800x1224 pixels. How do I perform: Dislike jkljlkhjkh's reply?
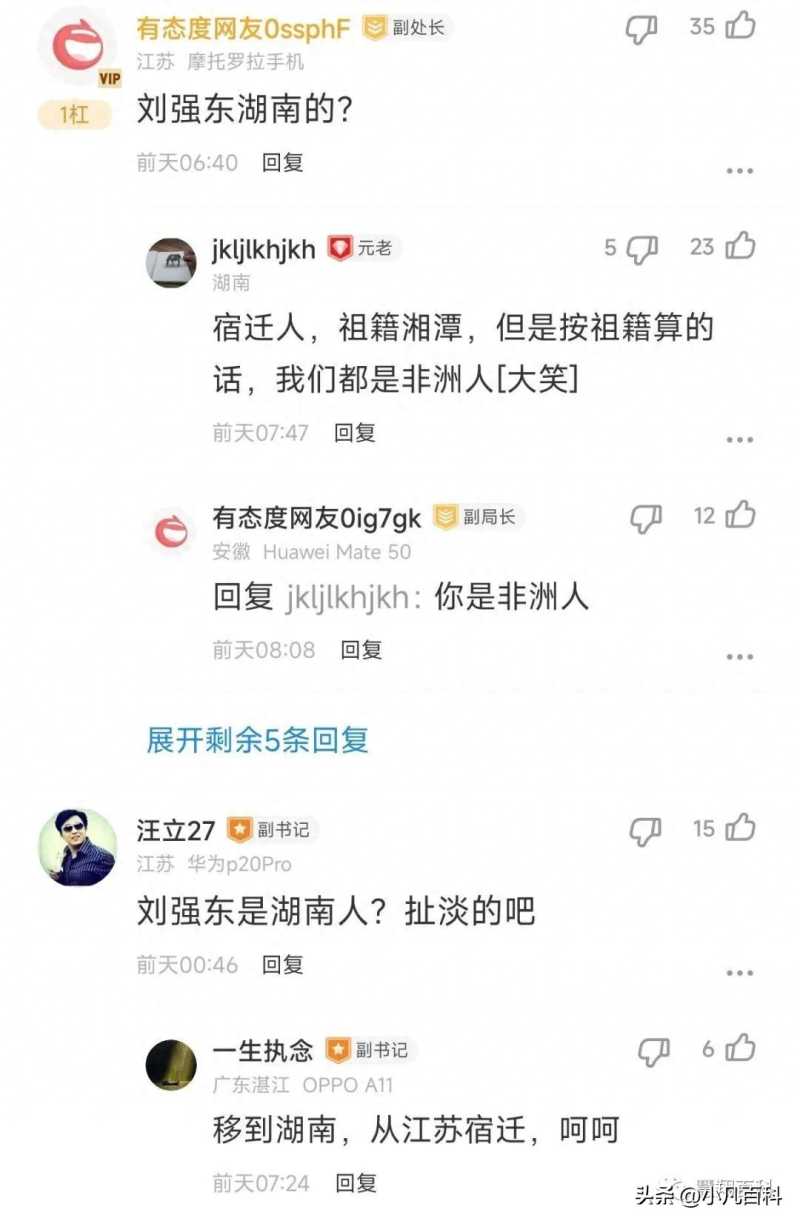coord(641,248)
